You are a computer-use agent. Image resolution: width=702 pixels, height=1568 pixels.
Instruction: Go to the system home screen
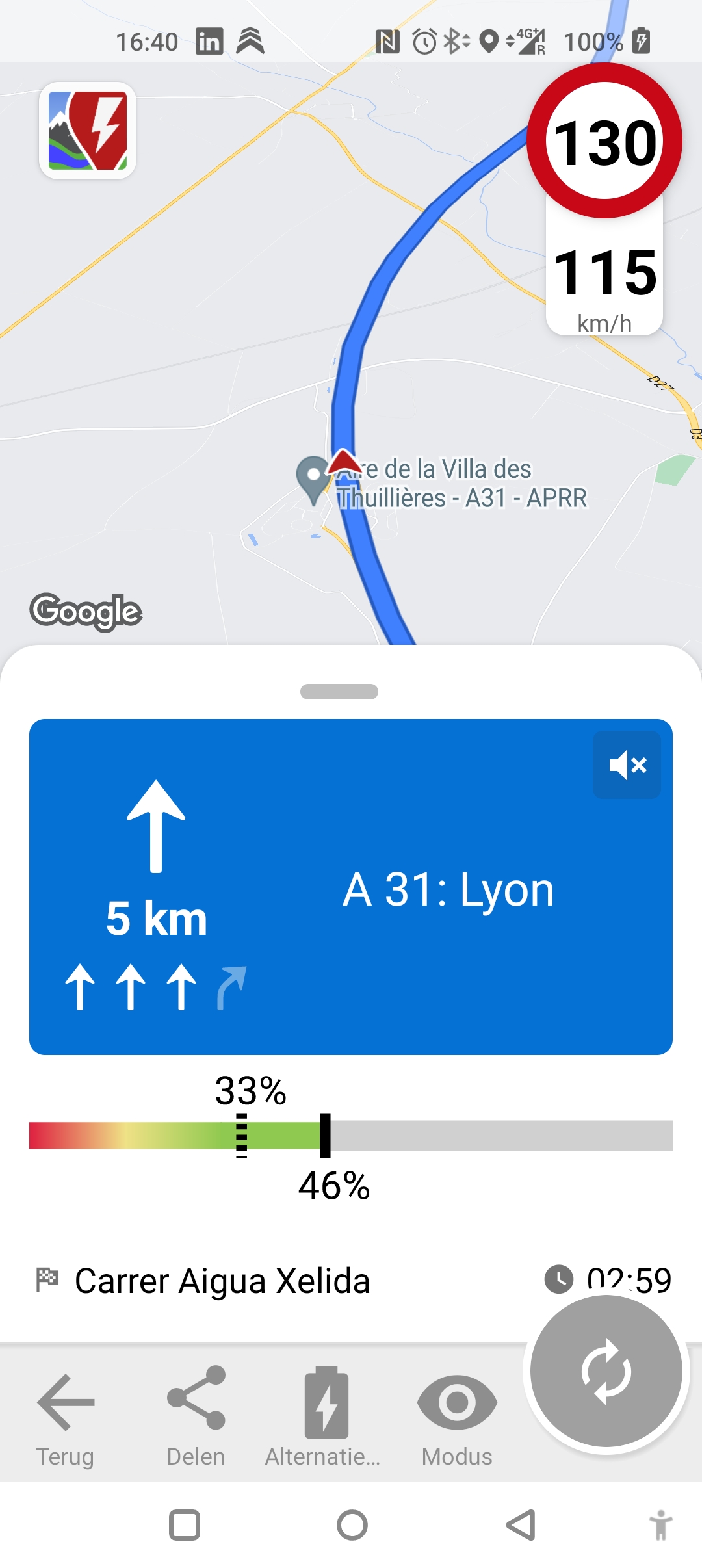[x=352, y=1525]
